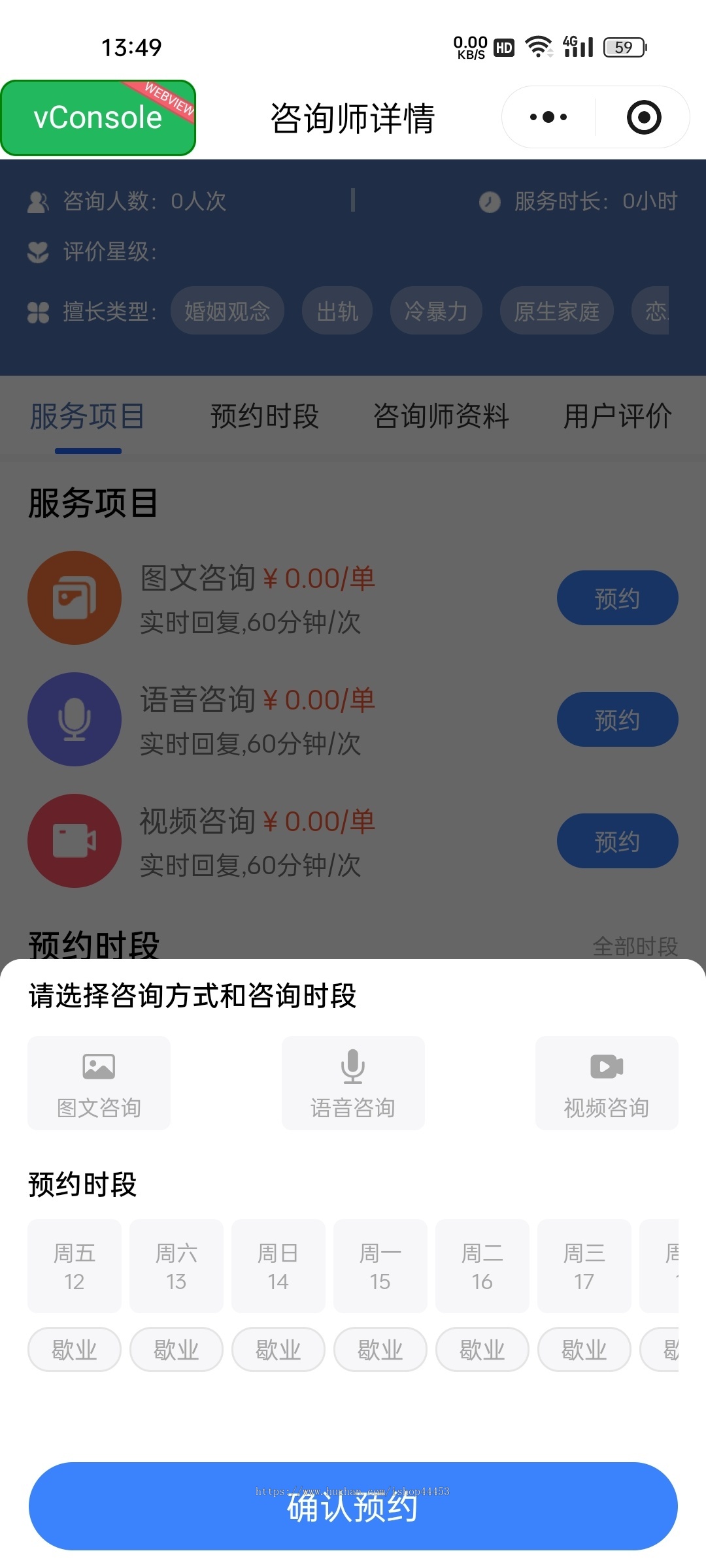Select 语音咨询 as consultation method
Viewport: 706px width, 1568px height.
[352, 1083]
